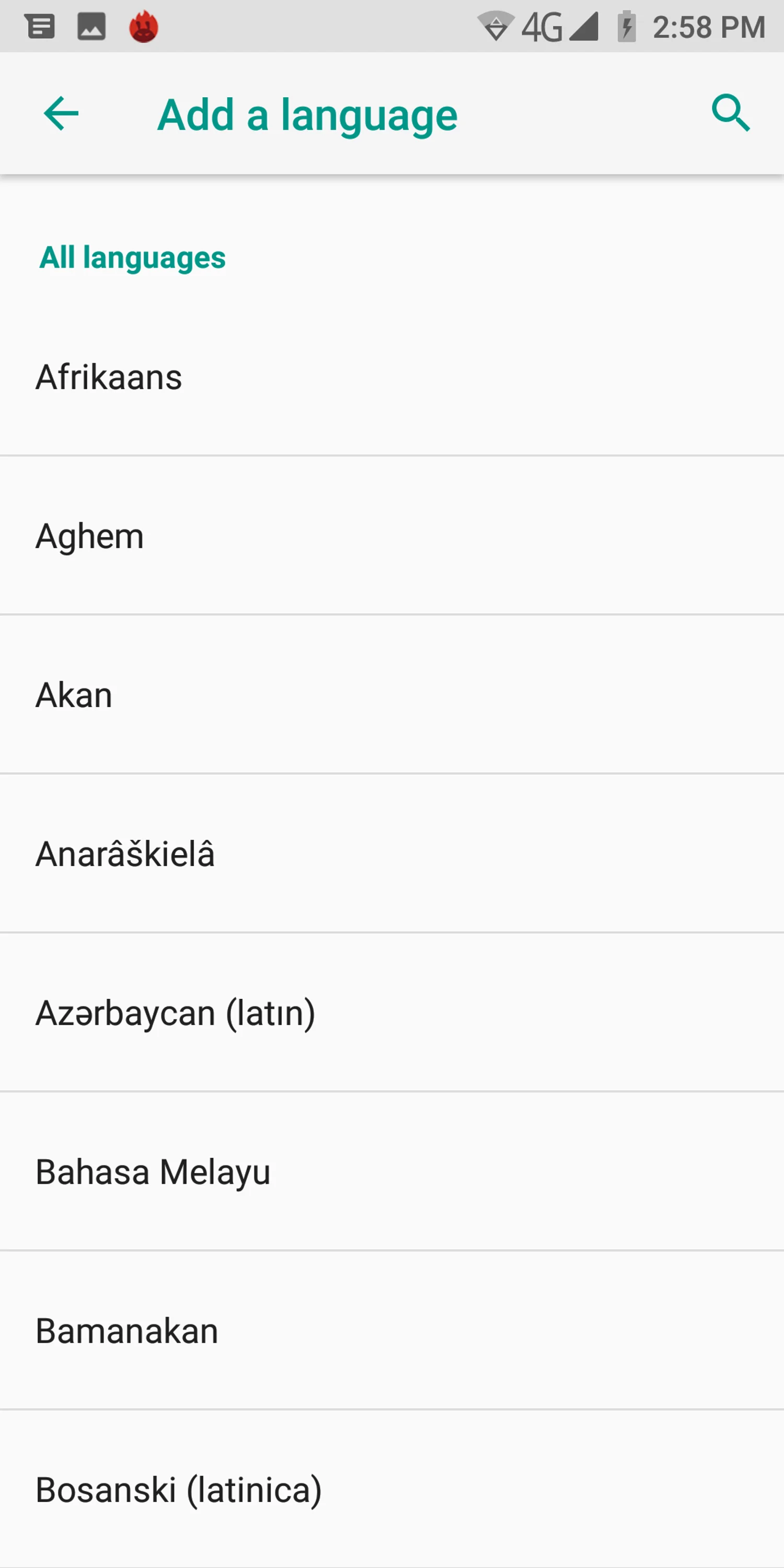The height and width of the screenshot is (1568, 784).
Task: Pick Akan as a language
Action: pos(392,695)
